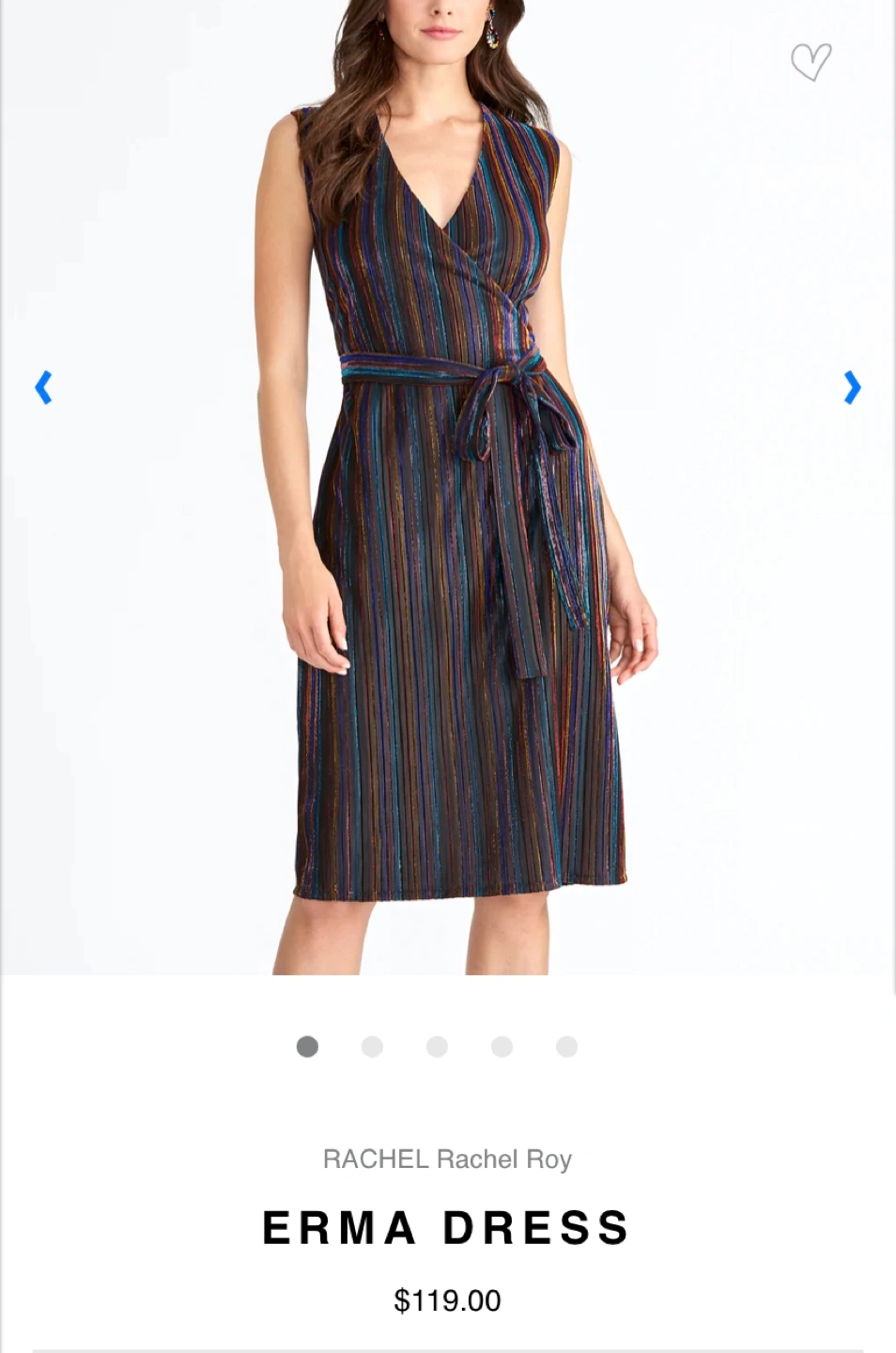The image size is (896, 1353).
Task: Jump to the fifth image dot
Action: (566, 1047)
